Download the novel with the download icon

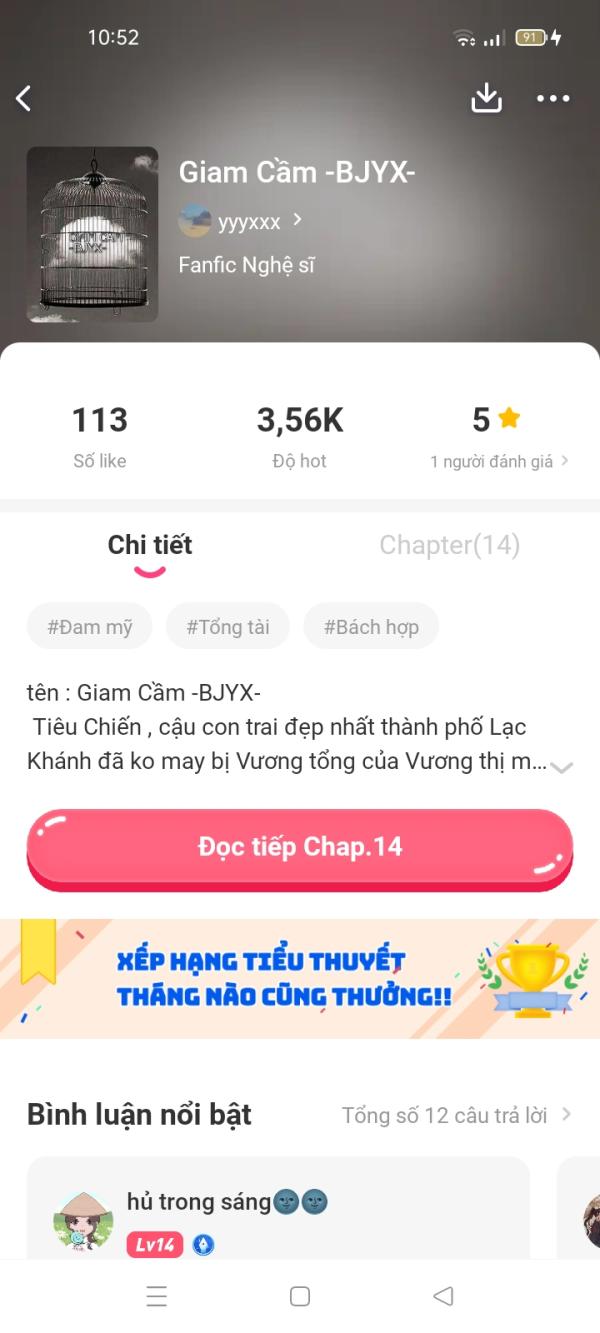(486, 98)
